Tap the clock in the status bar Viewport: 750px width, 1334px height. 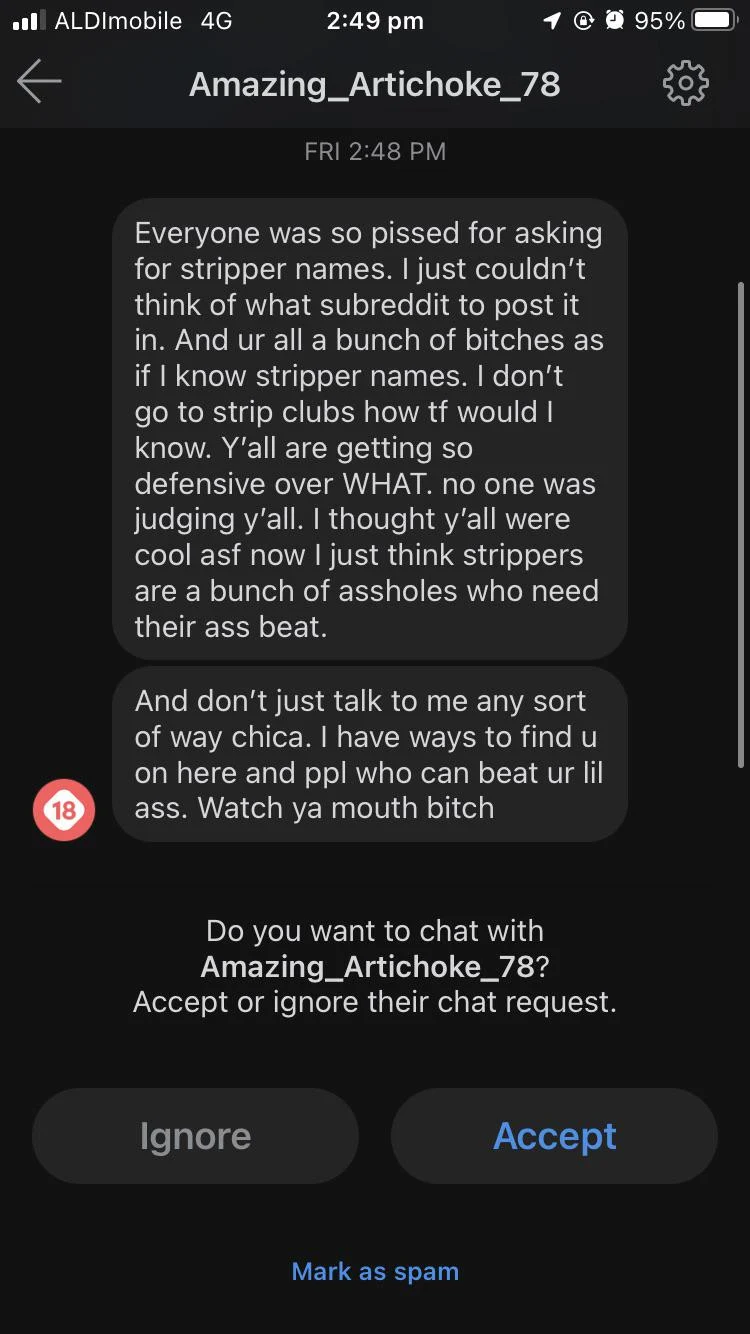coord(375,20)
